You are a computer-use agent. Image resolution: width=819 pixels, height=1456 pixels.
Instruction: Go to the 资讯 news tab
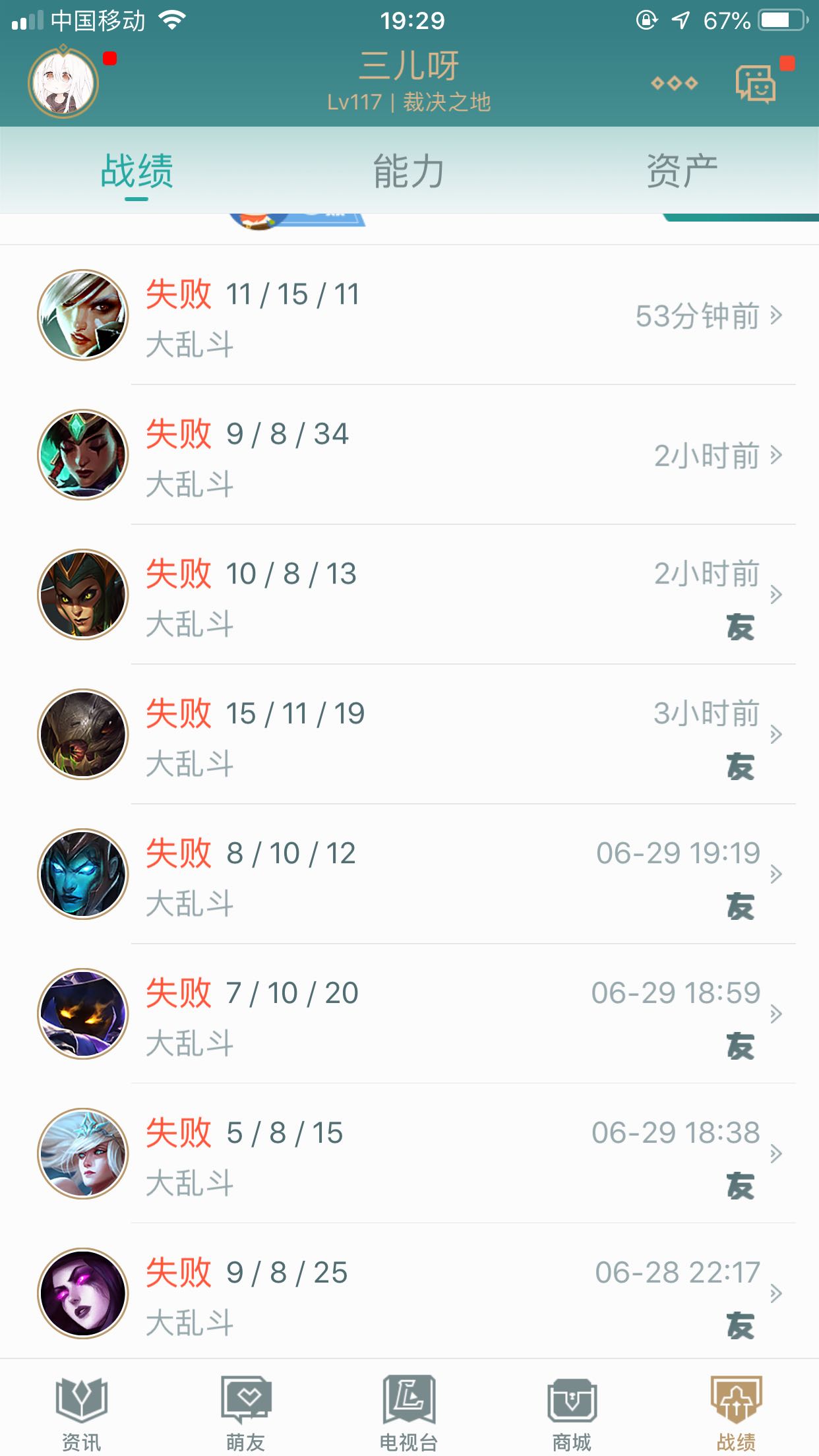tap(82, 1411)
